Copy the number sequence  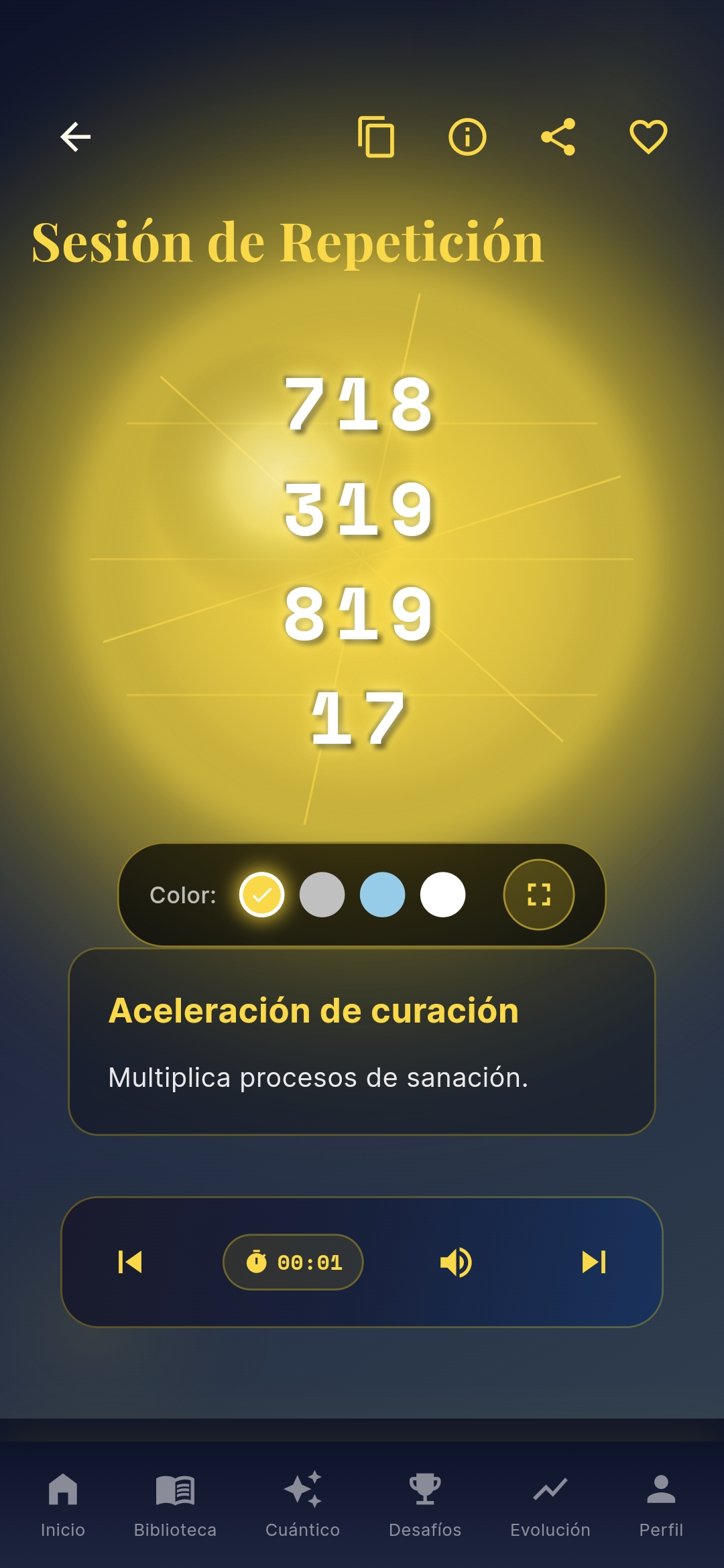click(x=375, y=136)
